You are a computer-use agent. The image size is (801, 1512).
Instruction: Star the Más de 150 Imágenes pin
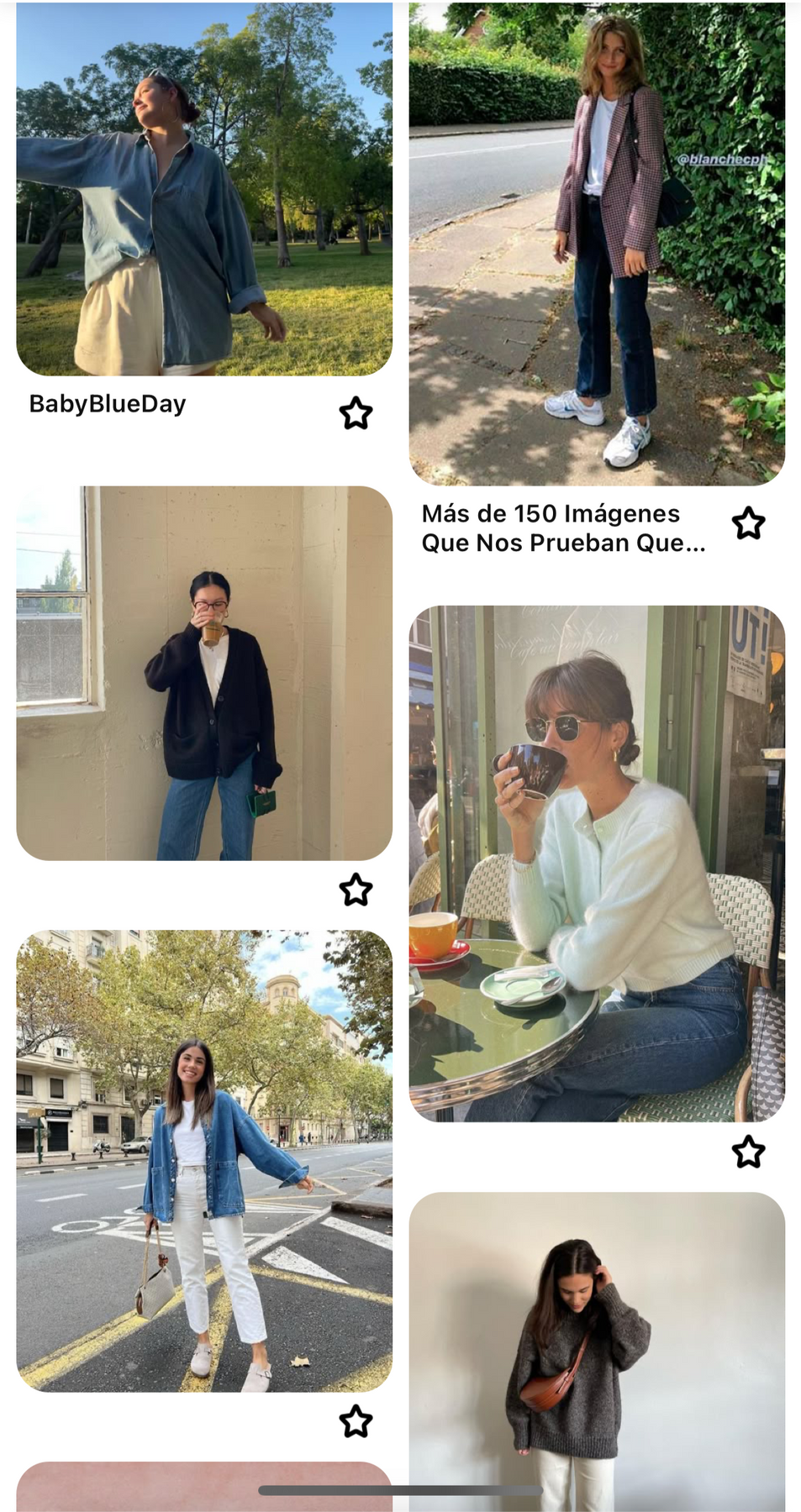click(748, 523)
